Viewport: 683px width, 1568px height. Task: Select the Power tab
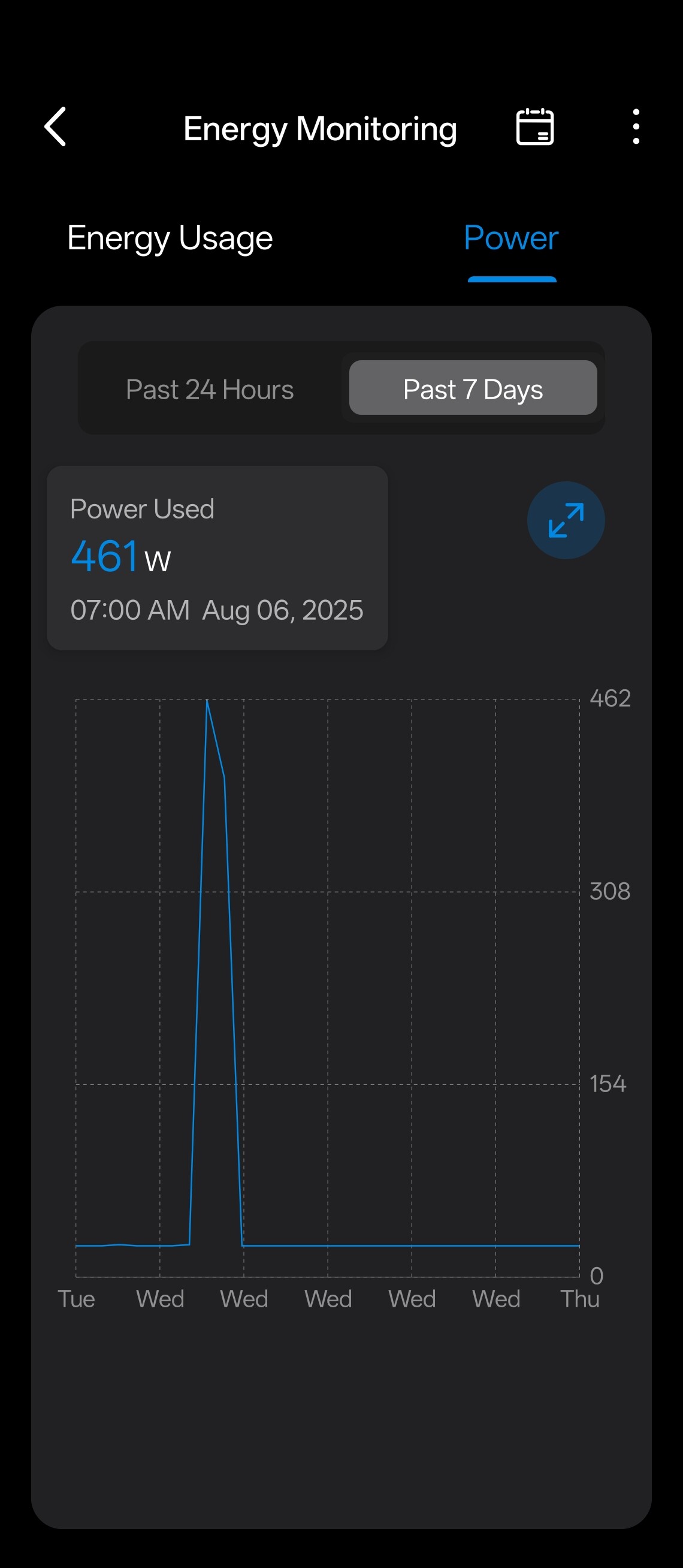pyautogui.click(x=511, y=238)
